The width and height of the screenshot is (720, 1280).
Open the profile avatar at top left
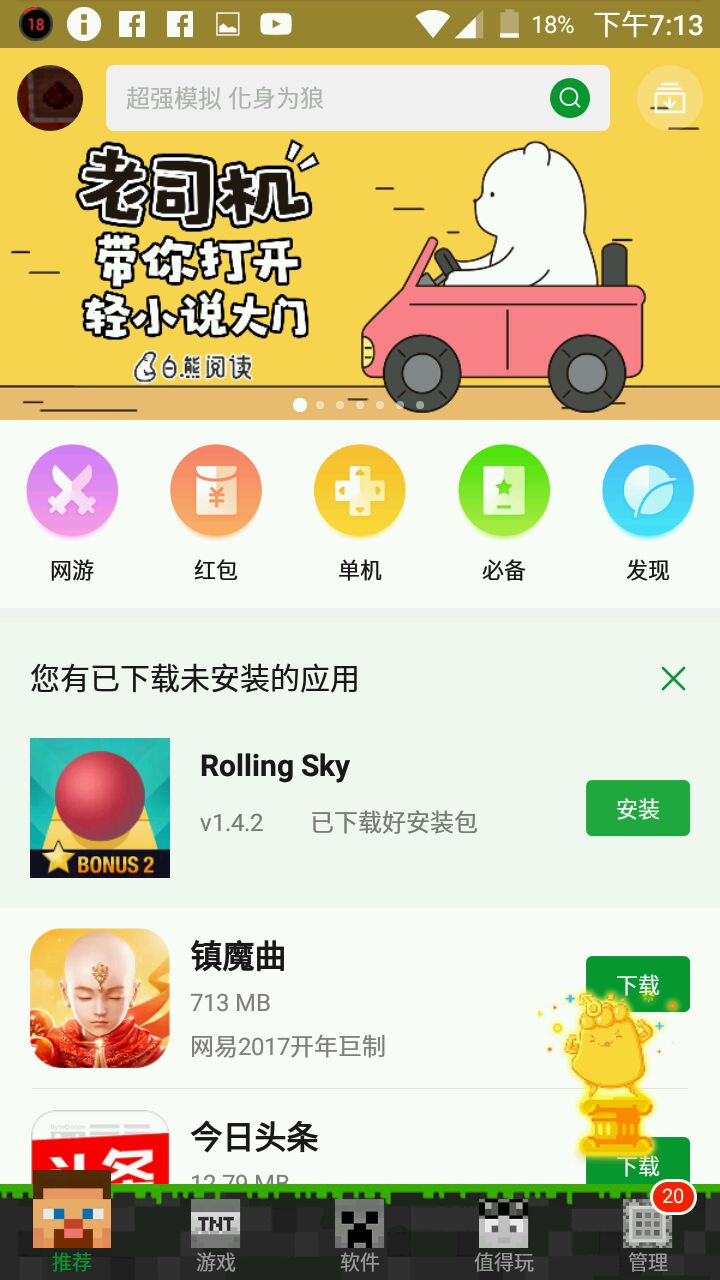pyautogui.click(x=50, y=98)
